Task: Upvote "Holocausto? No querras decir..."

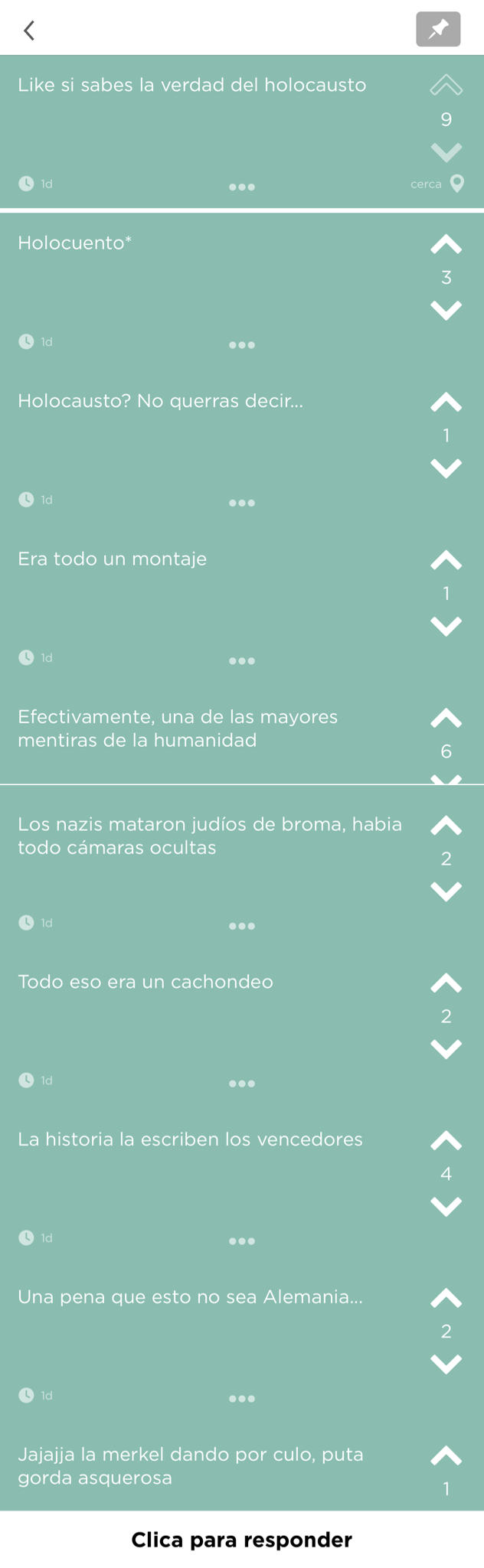Action: [446, 403]
